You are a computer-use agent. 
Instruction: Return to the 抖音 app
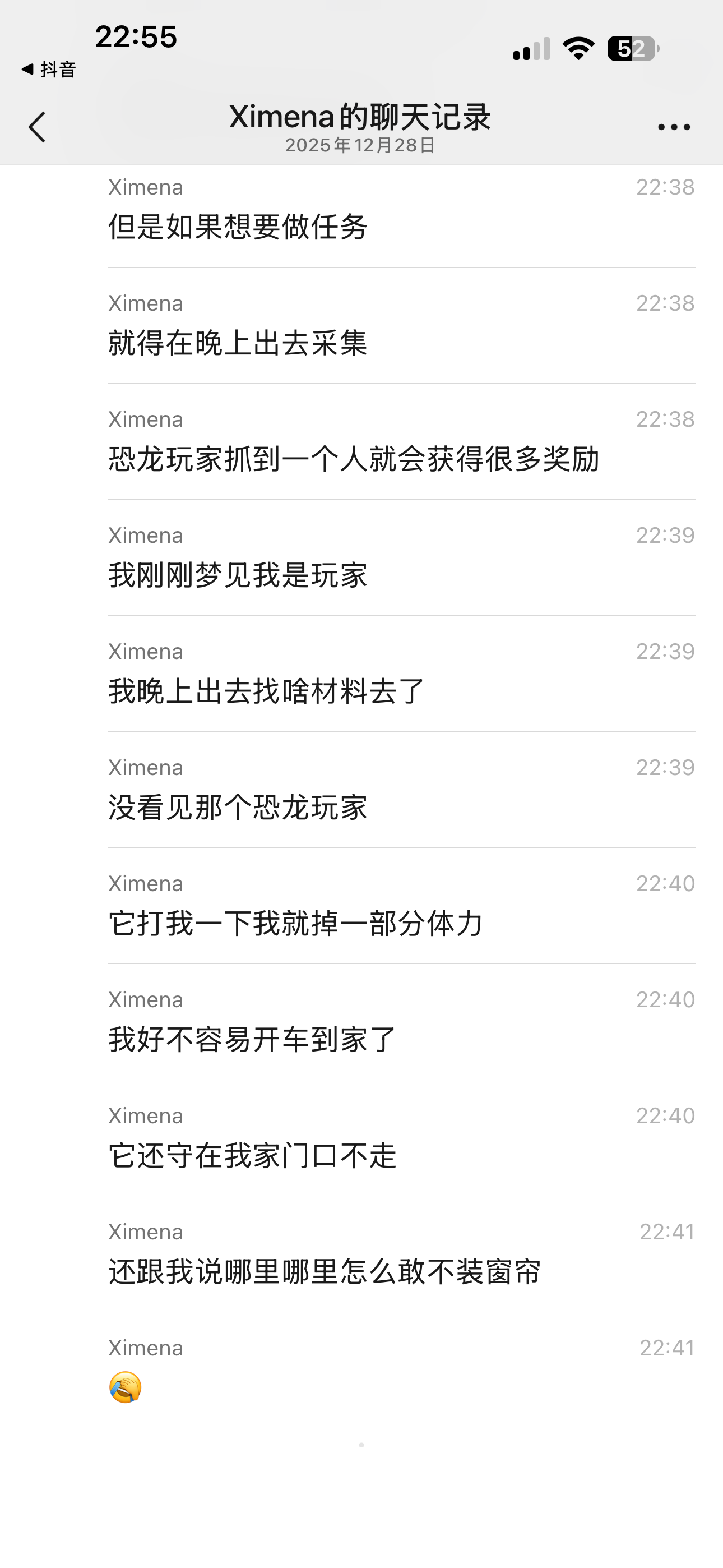(49, 70)
